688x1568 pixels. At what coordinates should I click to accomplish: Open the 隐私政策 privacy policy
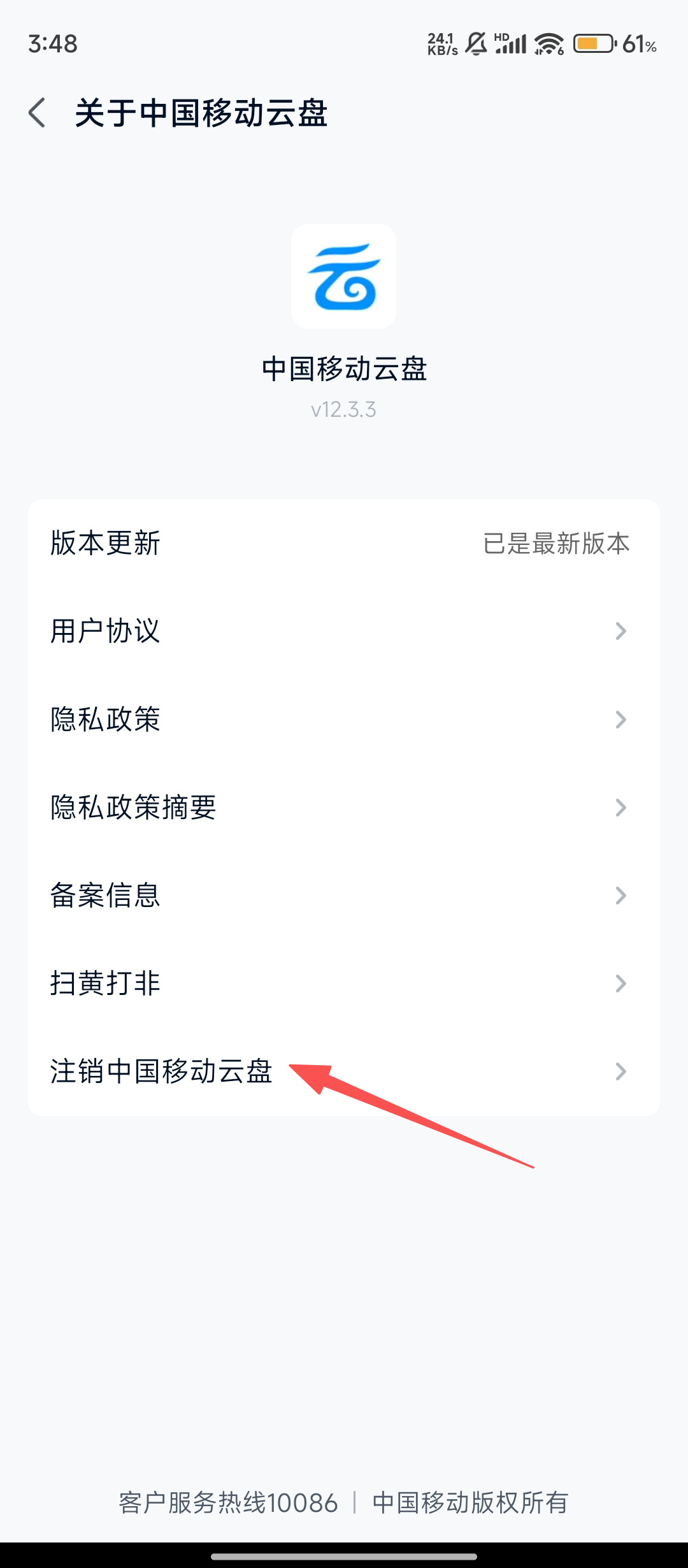(x=343, y=719)
